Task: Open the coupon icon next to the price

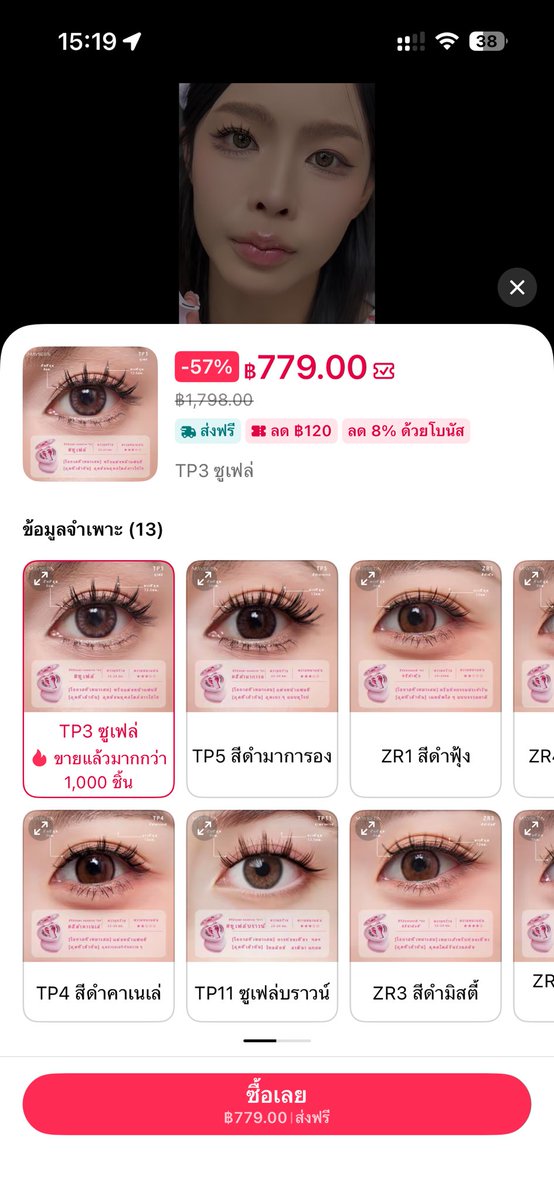Action: pyautogui.click(x=384, y=370)
